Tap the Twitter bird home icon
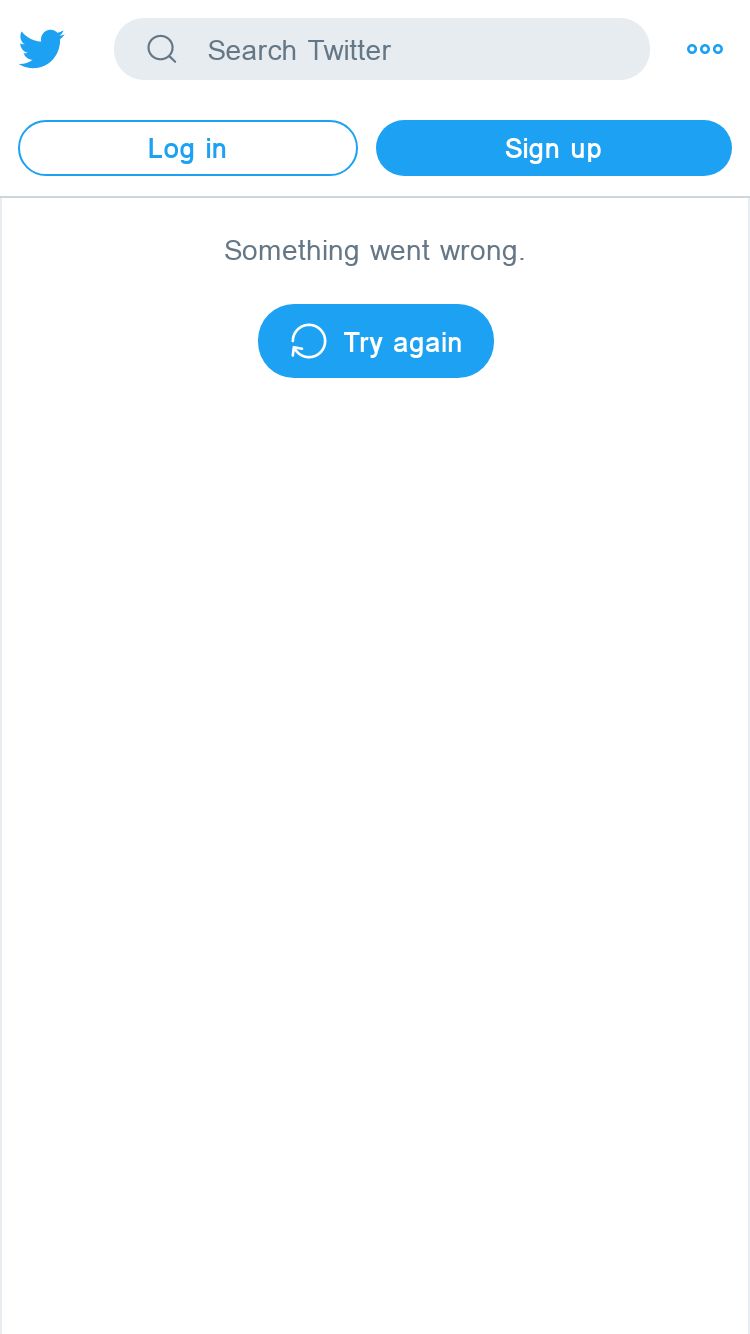Viewport: 750px width, 1334px height. tap(42, 49)
